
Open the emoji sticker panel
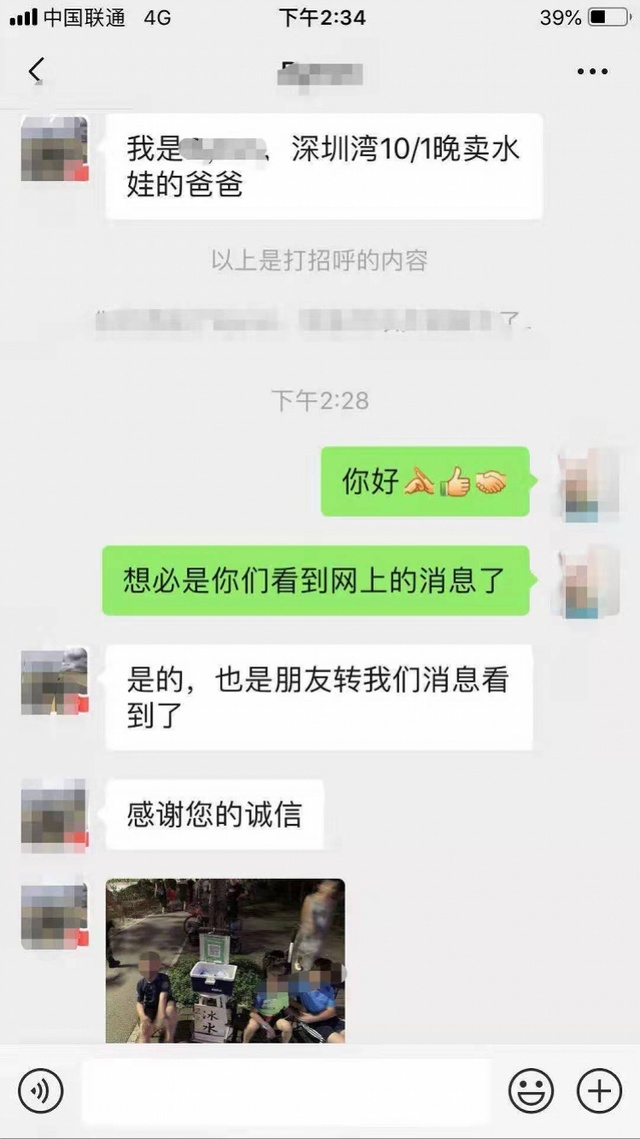coord(530,1090)
